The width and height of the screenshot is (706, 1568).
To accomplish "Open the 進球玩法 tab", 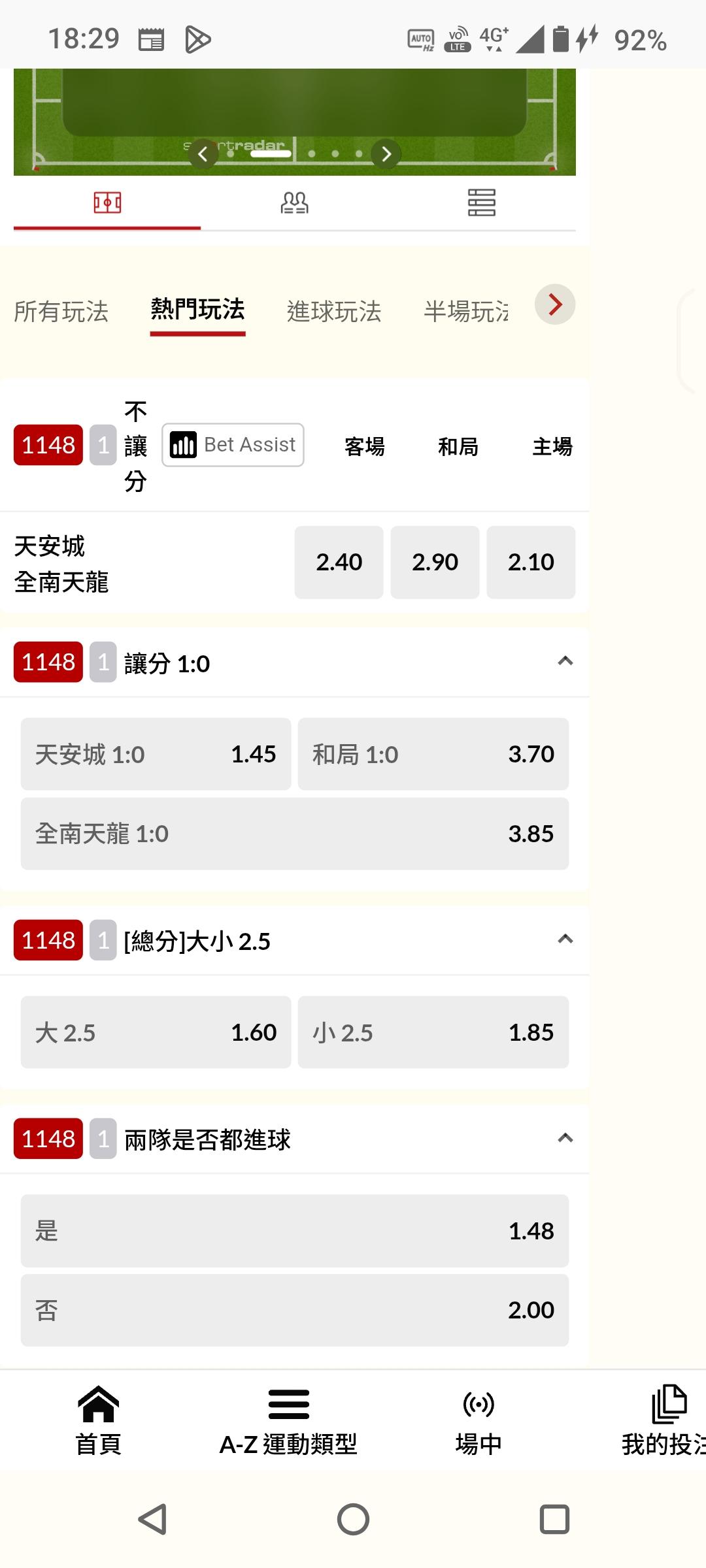I will coord(333,311).
